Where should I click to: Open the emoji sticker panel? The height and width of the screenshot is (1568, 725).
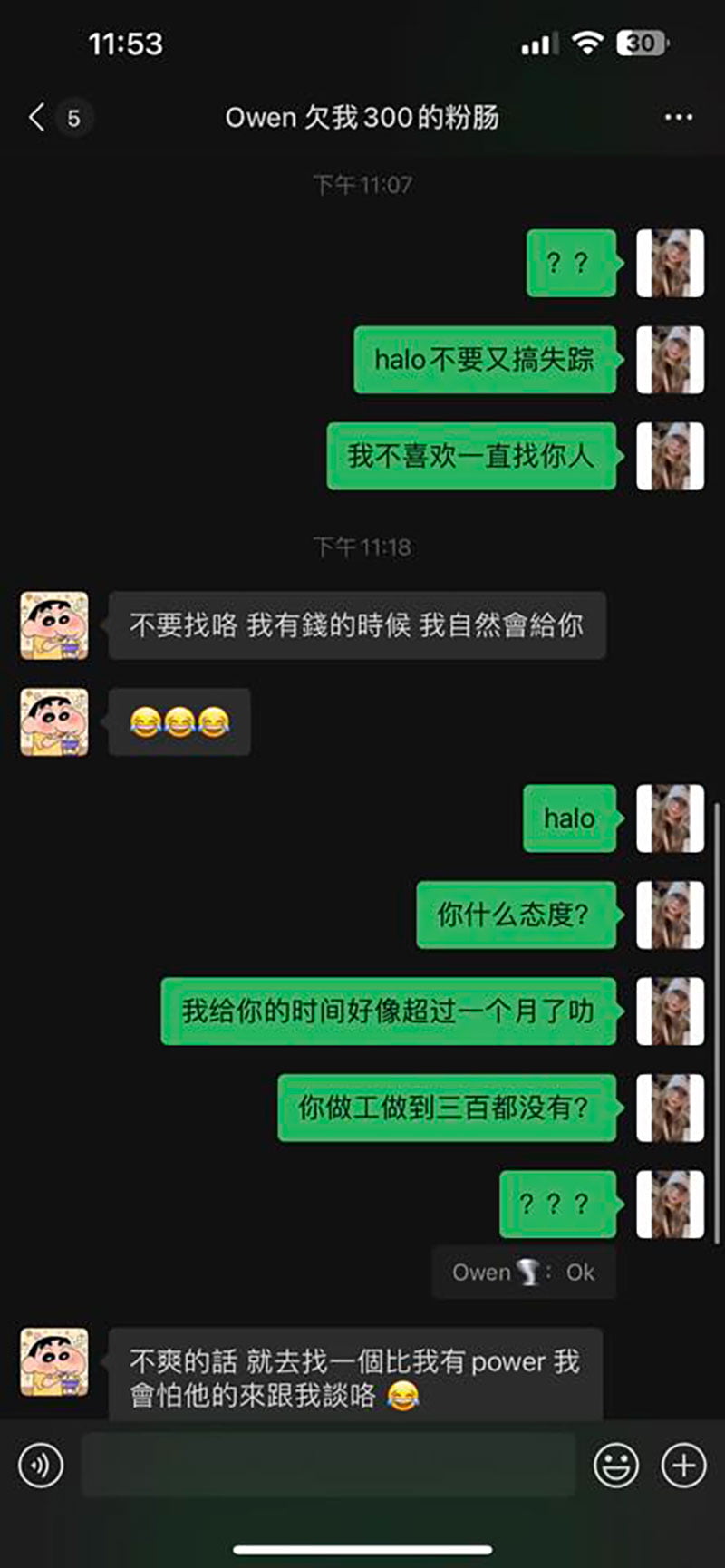616,1465
